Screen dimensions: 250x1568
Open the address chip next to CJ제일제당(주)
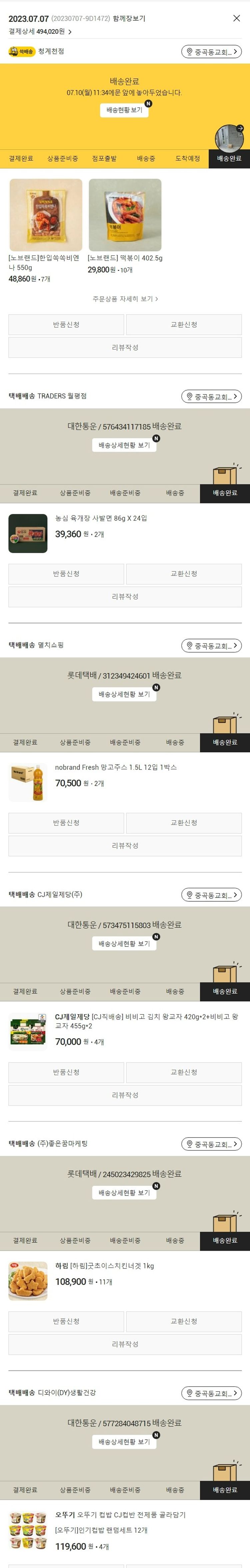click(x=211, y=895)
